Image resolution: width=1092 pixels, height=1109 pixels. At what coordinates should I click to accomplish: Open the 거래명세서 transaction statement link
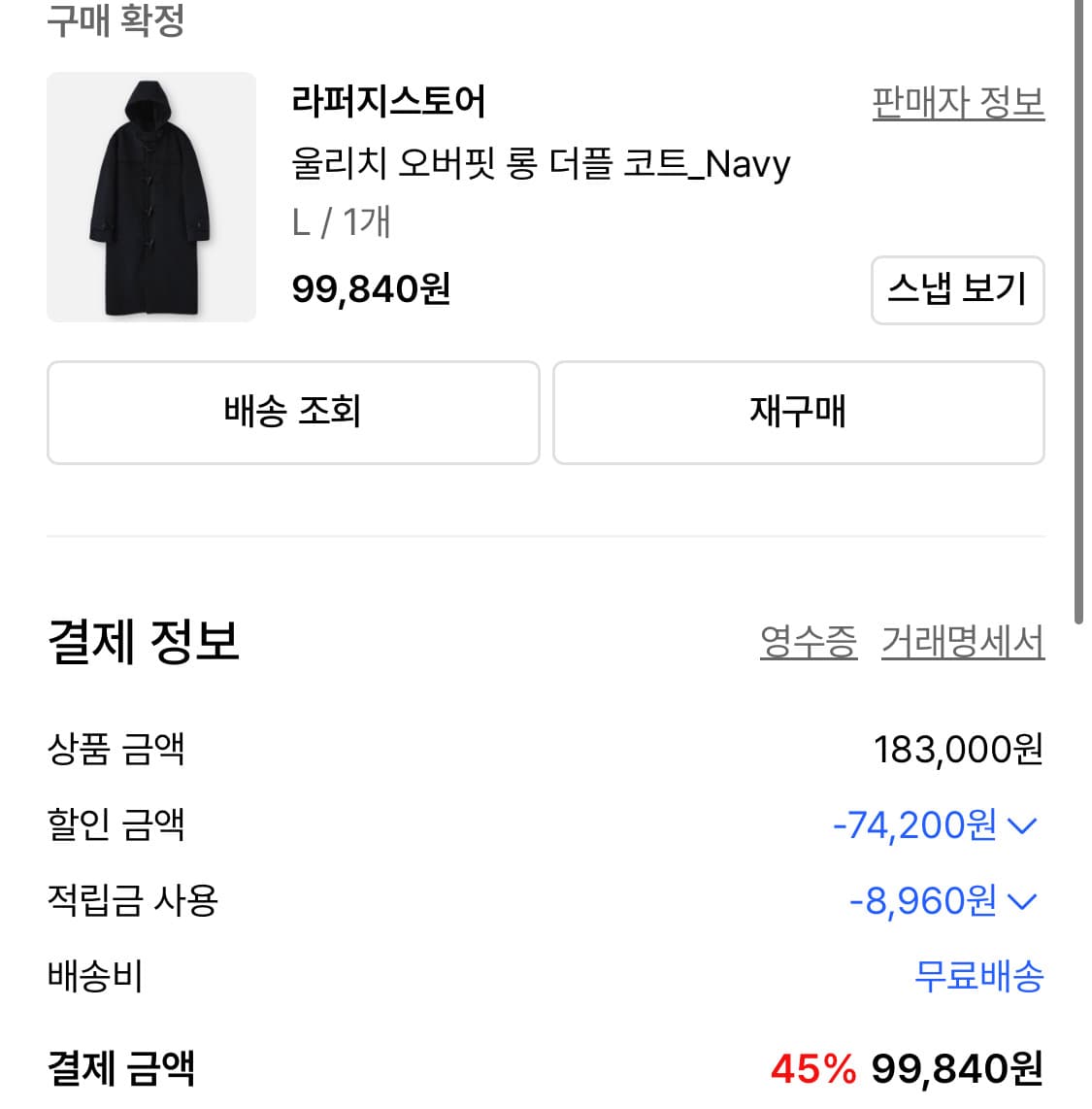tap(962, 640)
